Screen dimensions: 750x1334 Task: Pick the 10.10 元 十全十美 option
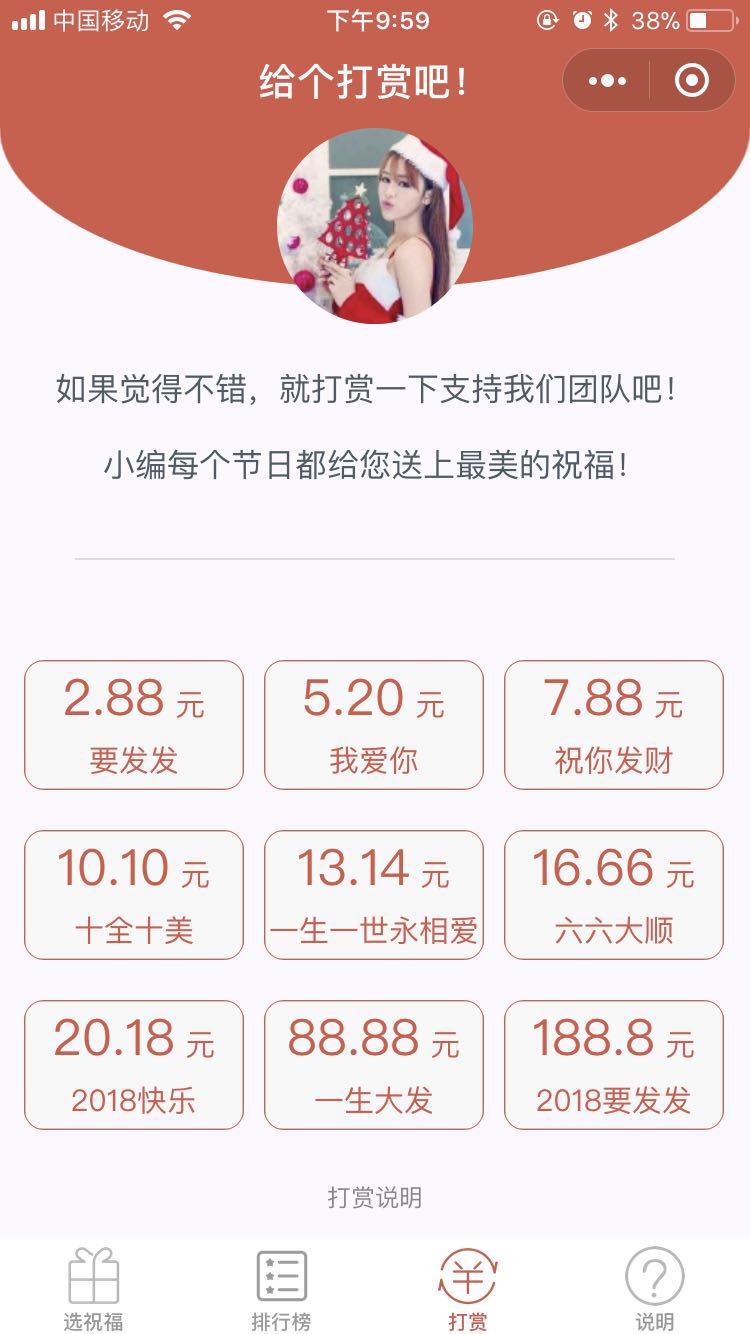point(134,895)
